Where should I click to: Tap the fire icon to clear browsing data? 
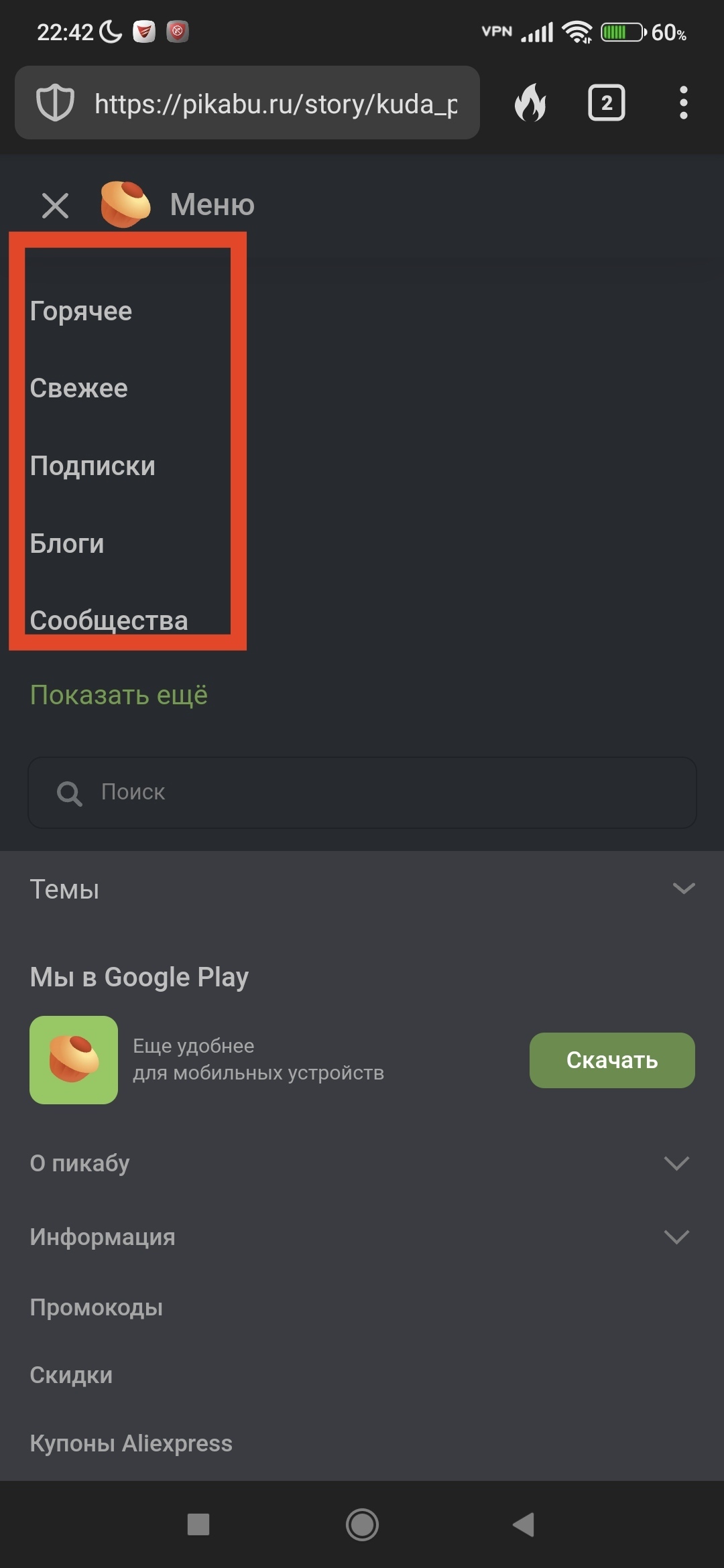[530, 103]
